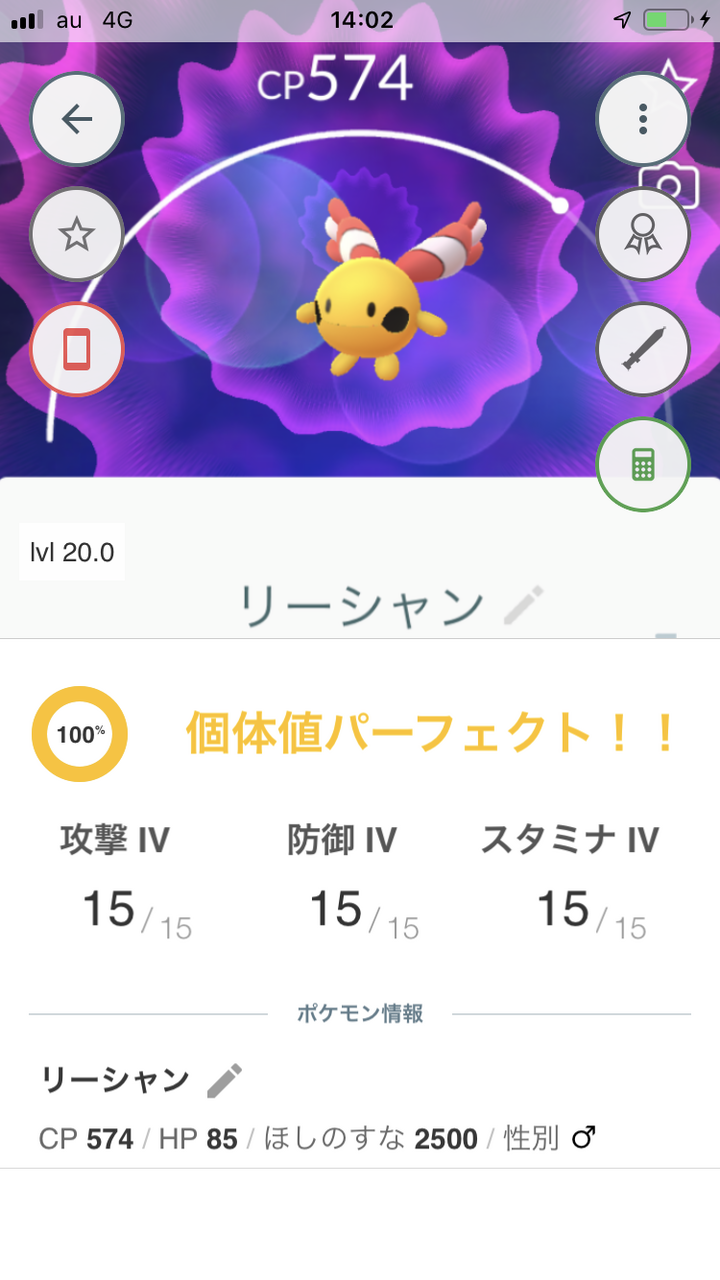The width and height of the screenshot is (720, 1280).
Task: Click the ほしのすな 2500 value
Action: tap(368, 1138)
